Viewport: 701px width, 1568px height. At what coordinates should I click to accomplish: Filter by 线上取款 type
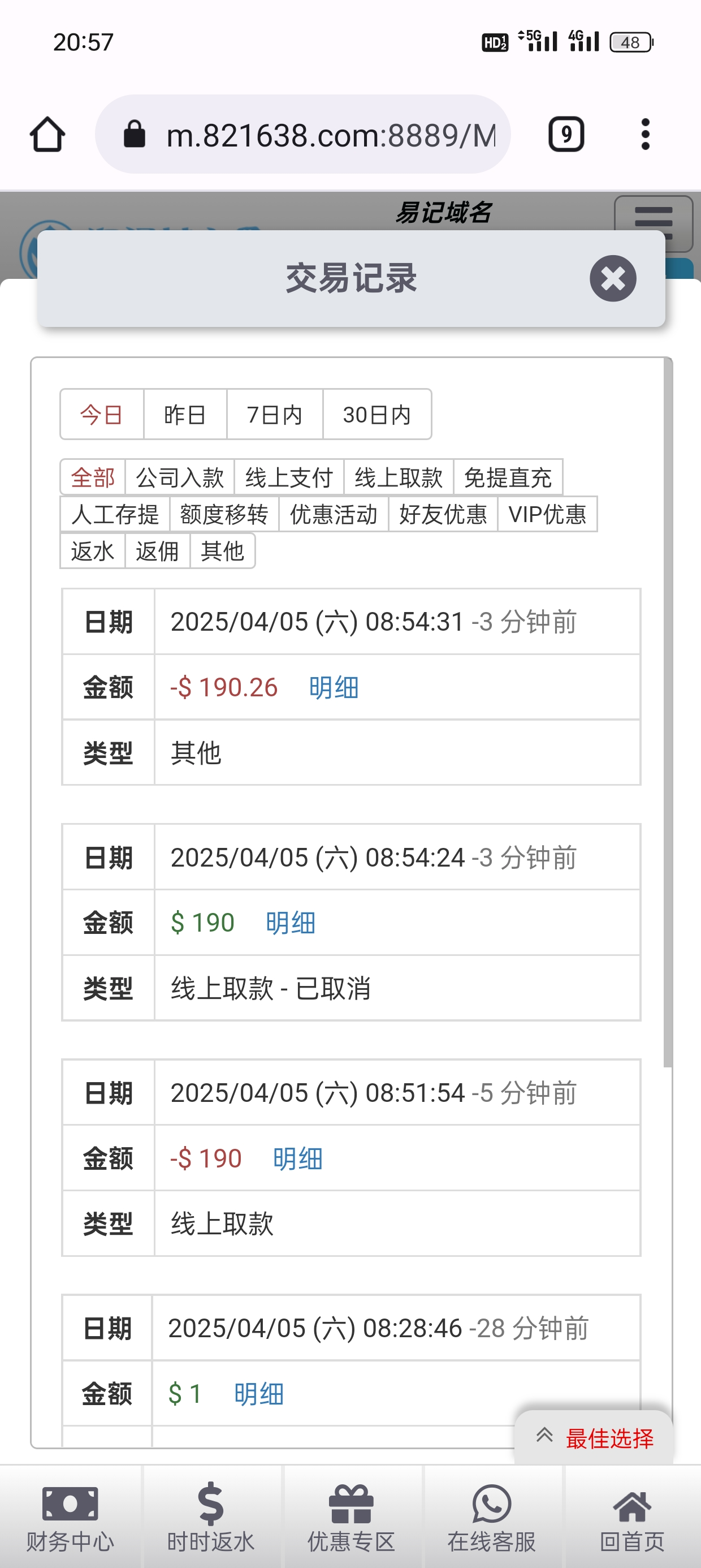pos(399,477)
